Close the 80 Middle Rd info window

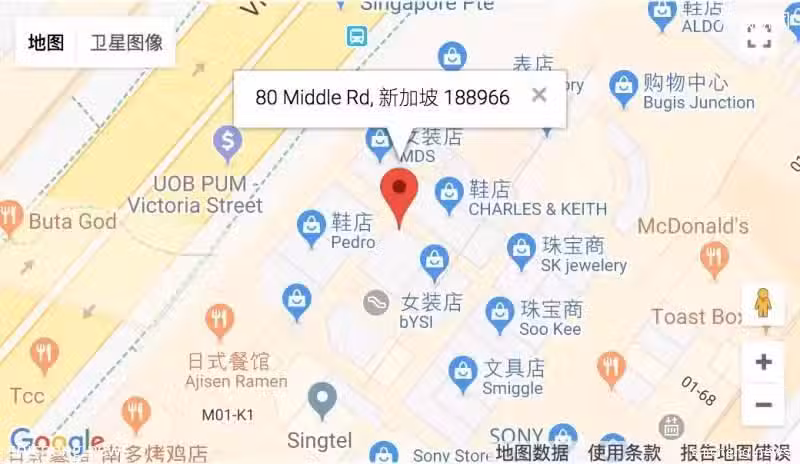point(539,96)
